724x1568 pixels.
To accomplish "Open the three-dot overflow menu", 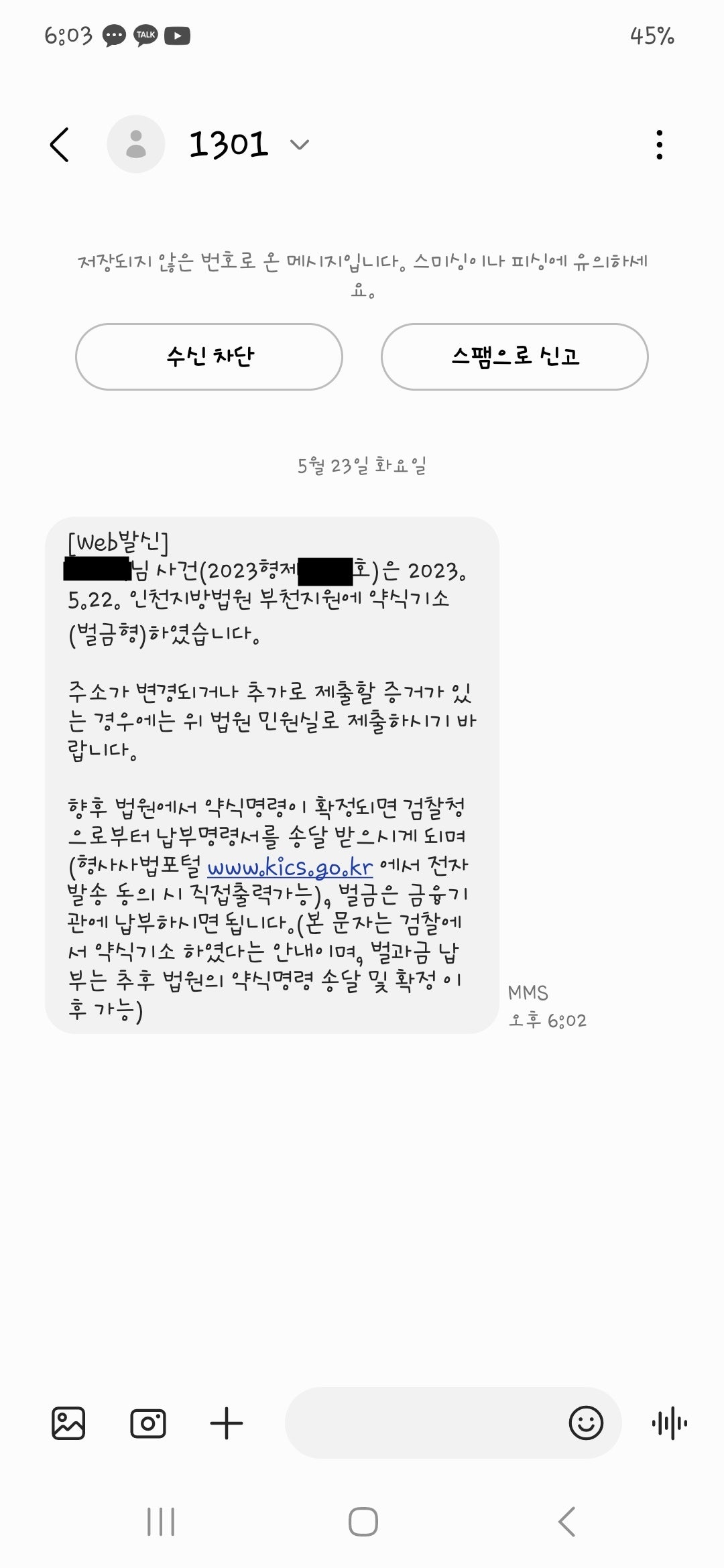I will [x=660, y=145].
